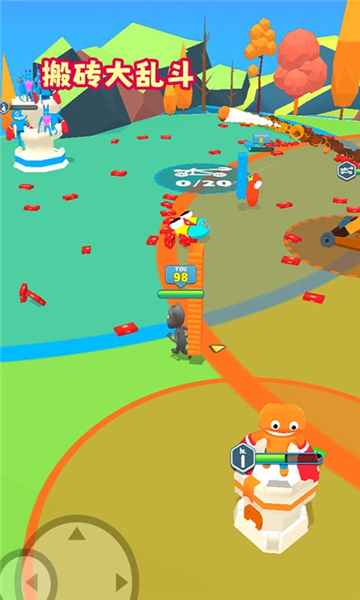Tap the joystick's up arrow
360x600 pixels.
[x=77, y=533]
